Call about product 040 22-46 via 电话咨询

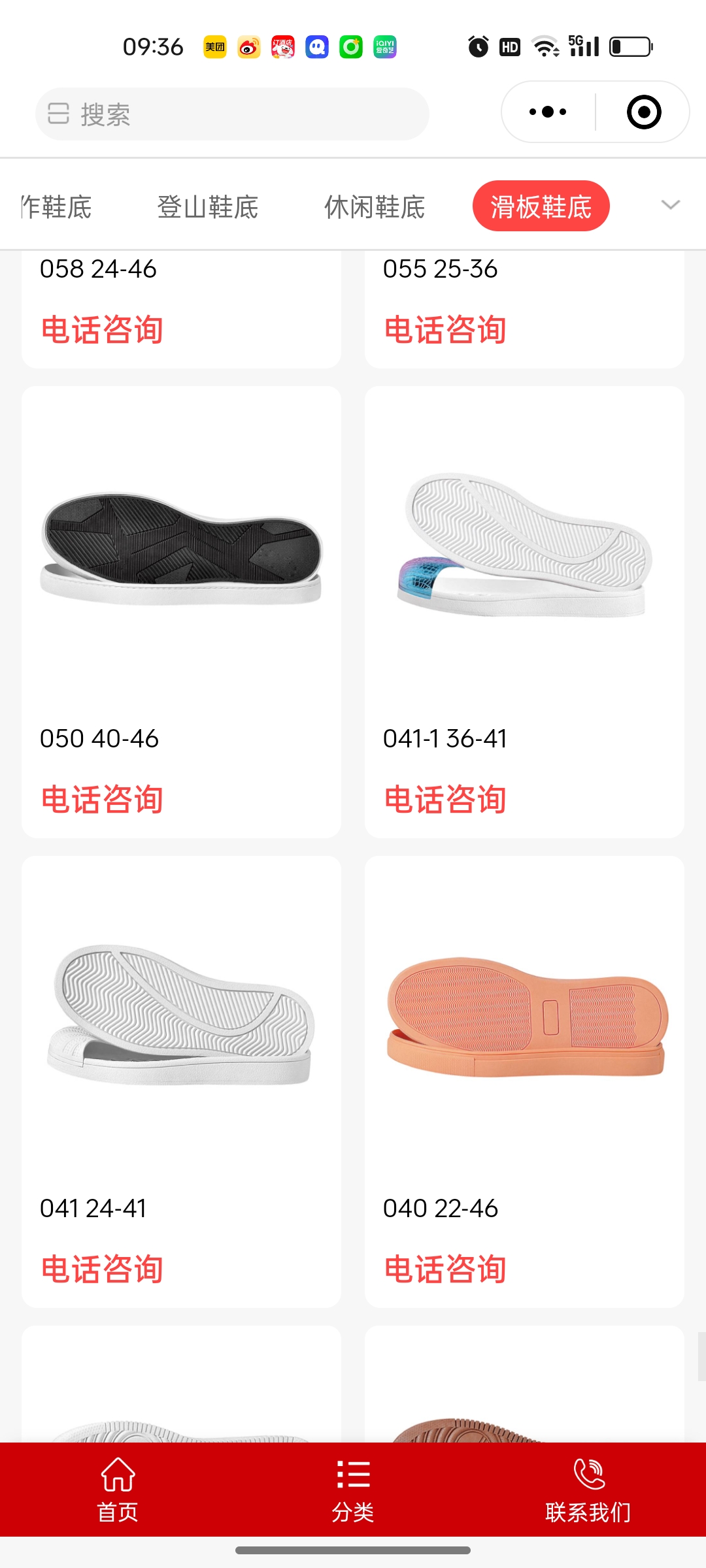pyautogui.click(x=445, y=1269)
